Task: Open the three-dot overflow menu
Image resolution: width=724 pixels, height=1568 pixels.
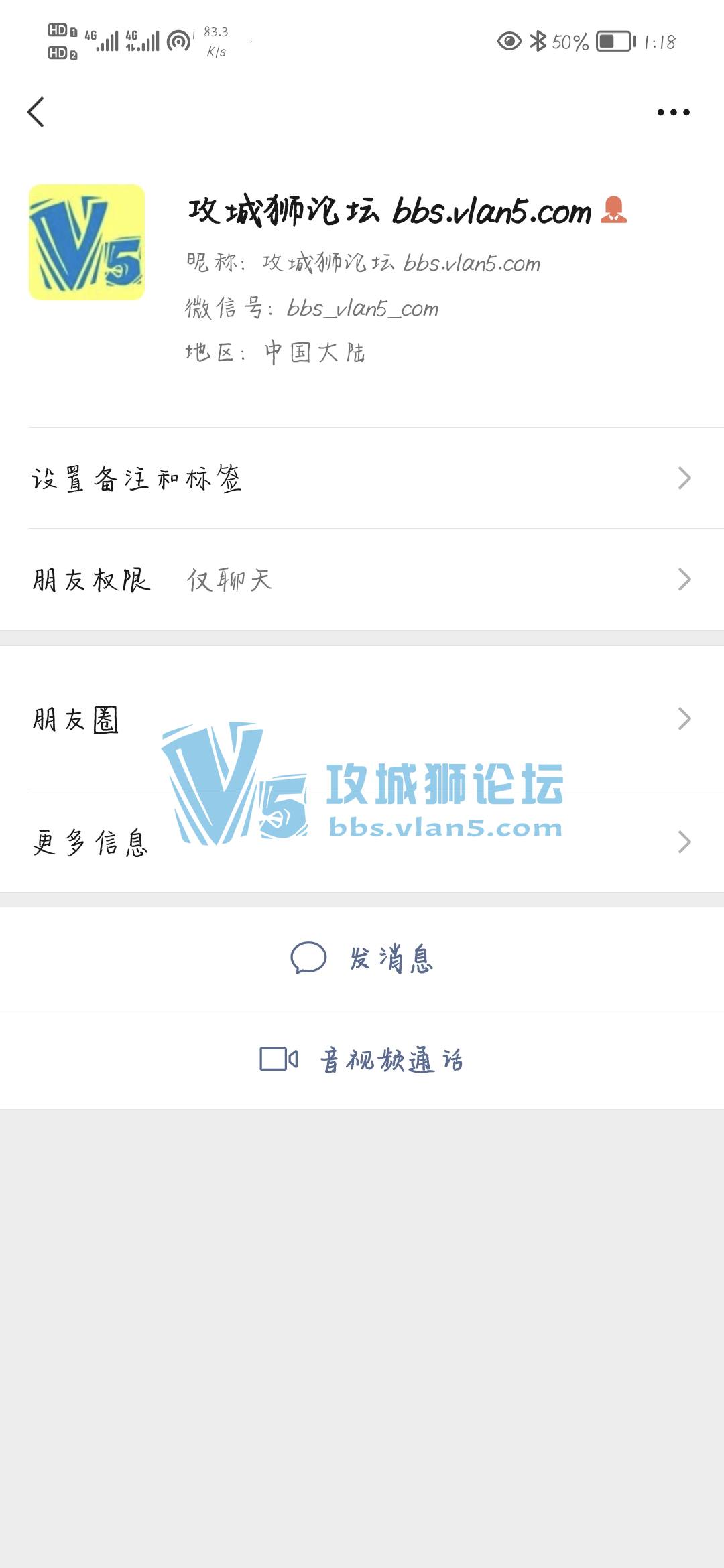Action: [x=673, y=112]
